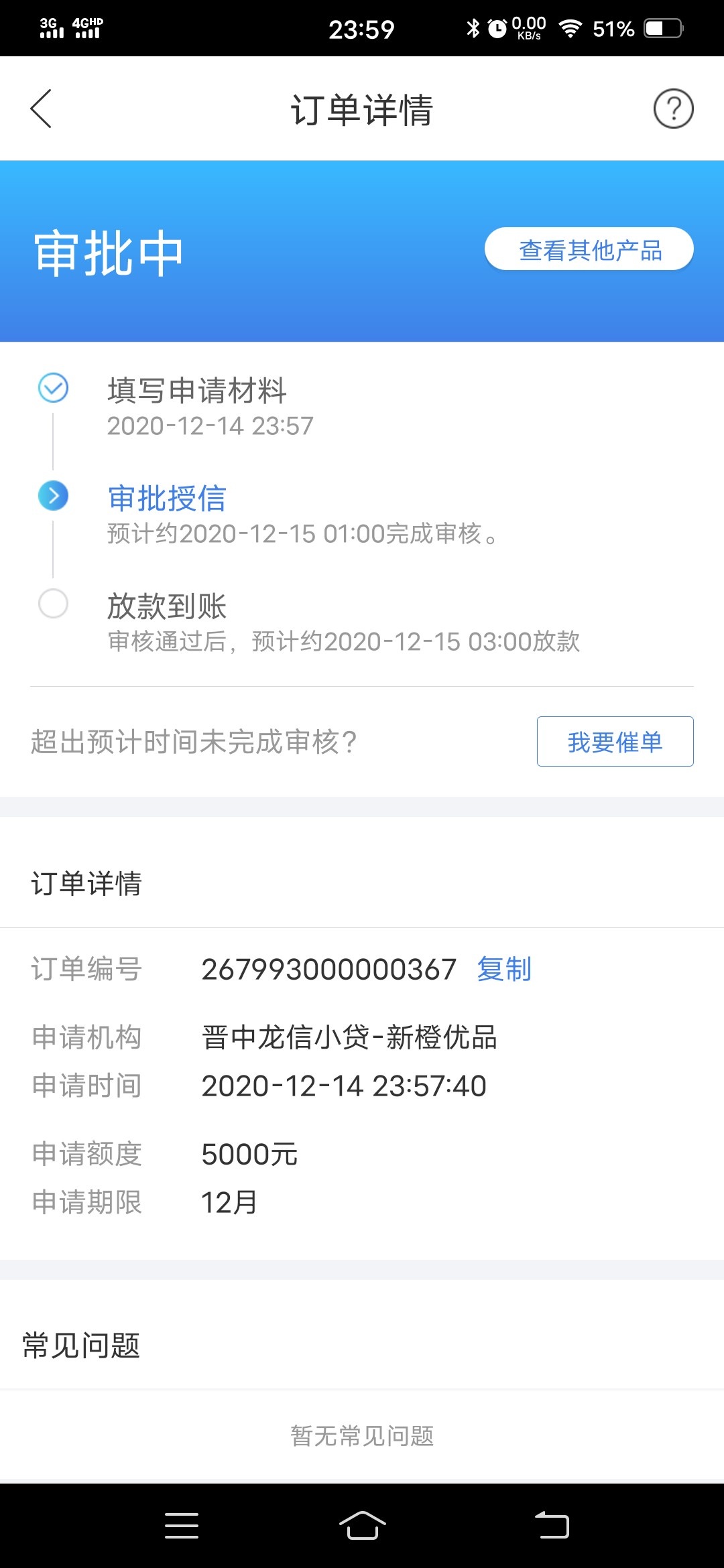Tap 查看其他产品 button

point(589,249)
